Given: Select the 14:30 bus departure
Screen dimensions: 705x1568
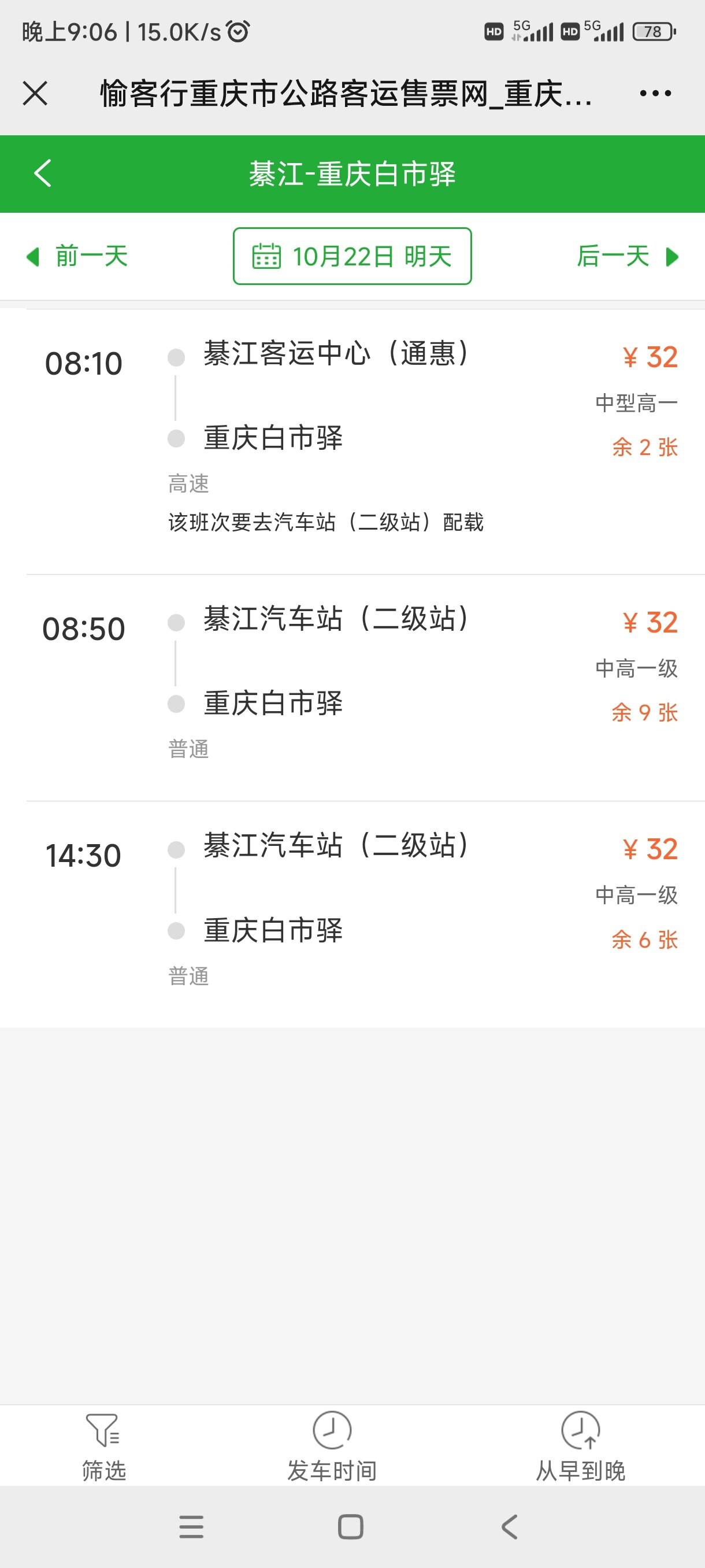Looking at the screenshot, I should (352, 914).
